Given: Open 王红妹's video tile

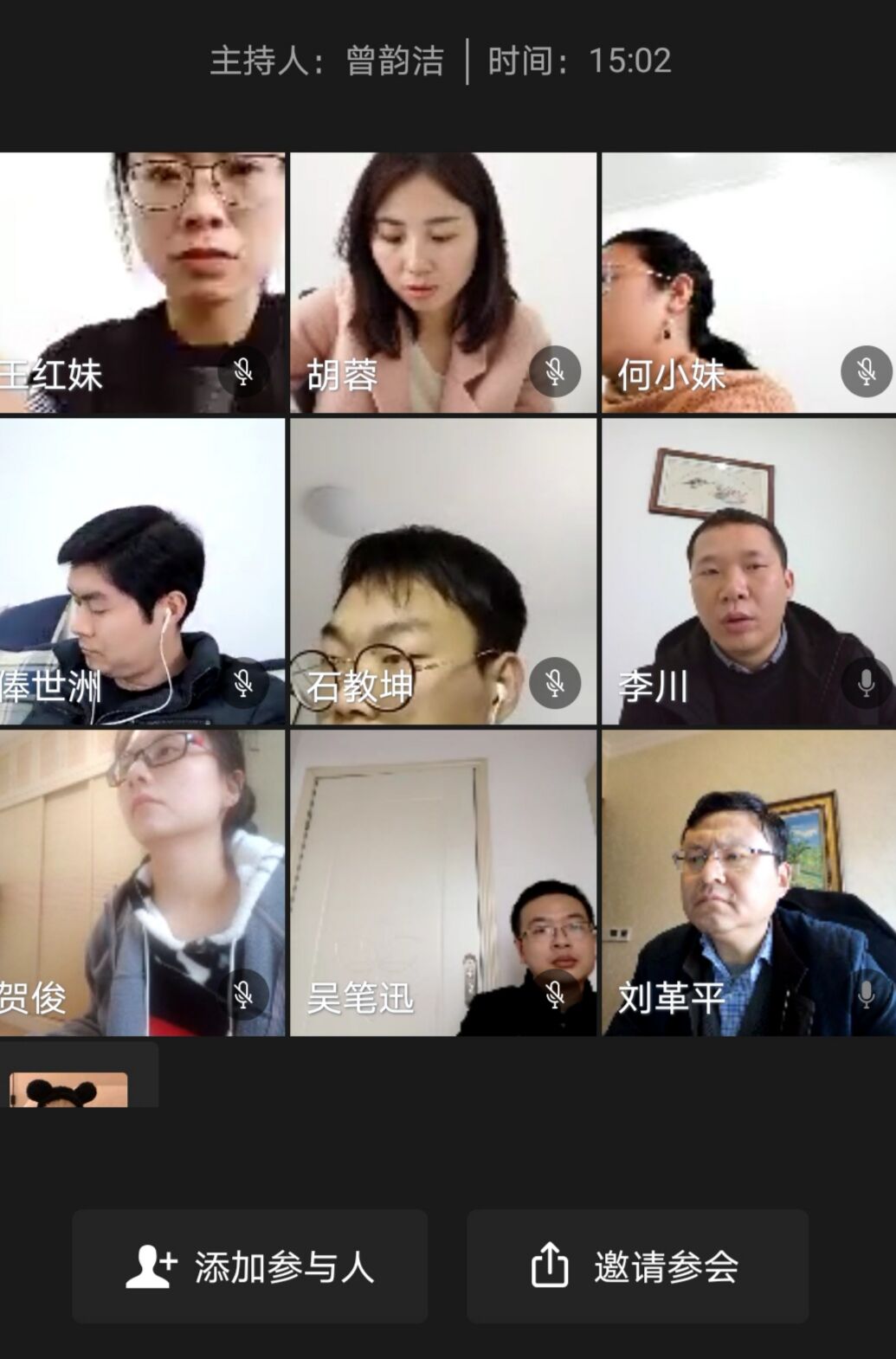Looking at the screenshot, I should point(142,282).
